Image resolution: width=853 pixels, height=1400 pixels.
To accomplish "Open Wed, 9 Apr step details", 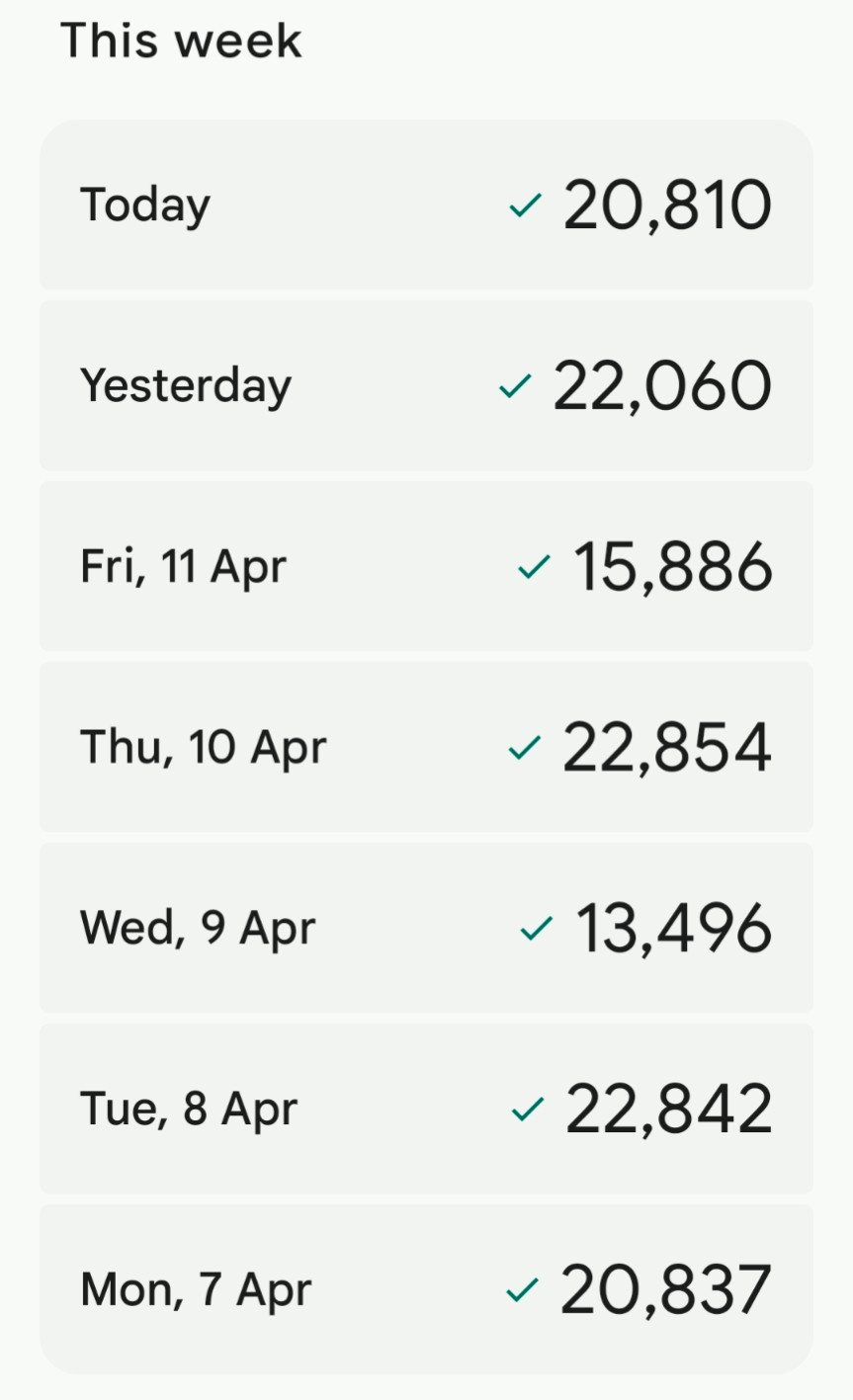I will (x=426, y=929).
